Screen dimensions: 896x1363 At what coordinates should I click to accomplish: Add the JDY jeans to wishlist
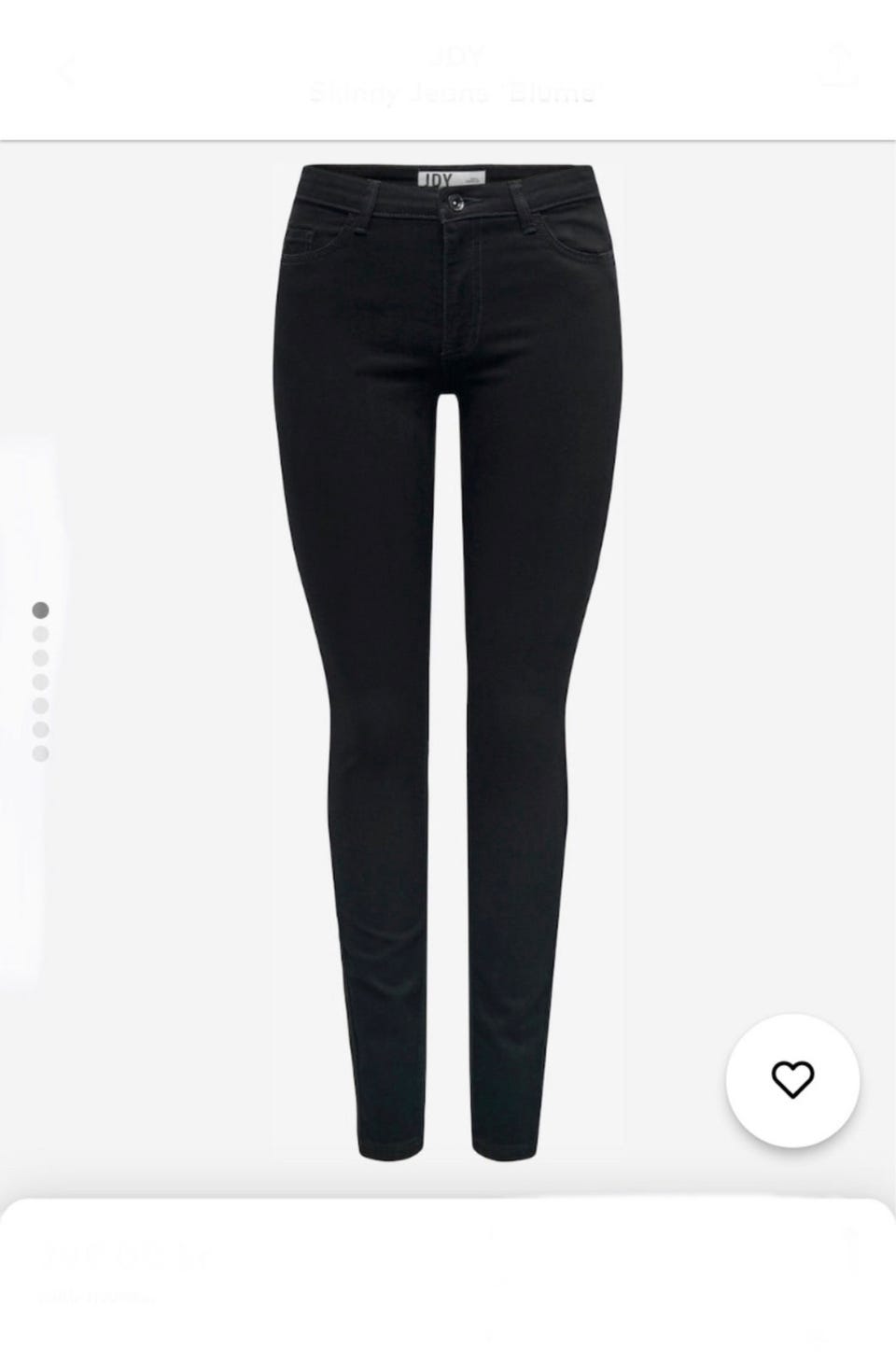pos(792,1080)
